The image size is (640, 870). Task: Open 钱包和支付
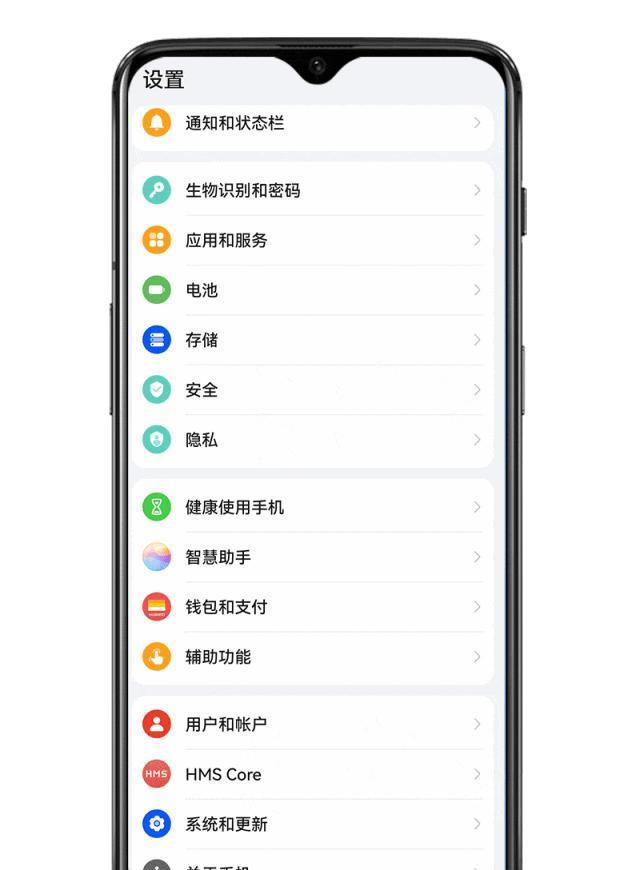click(310, 607)
